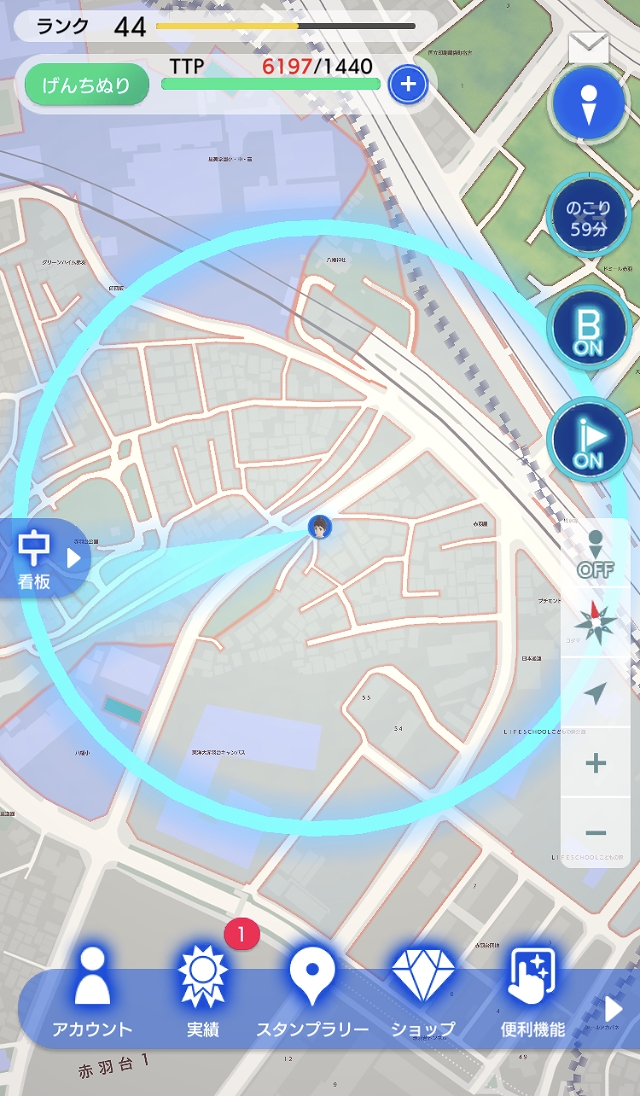This screenshot has height=1096, width=640.
Task: Add more TTP with plus button
Action: (x=407, y=85)
